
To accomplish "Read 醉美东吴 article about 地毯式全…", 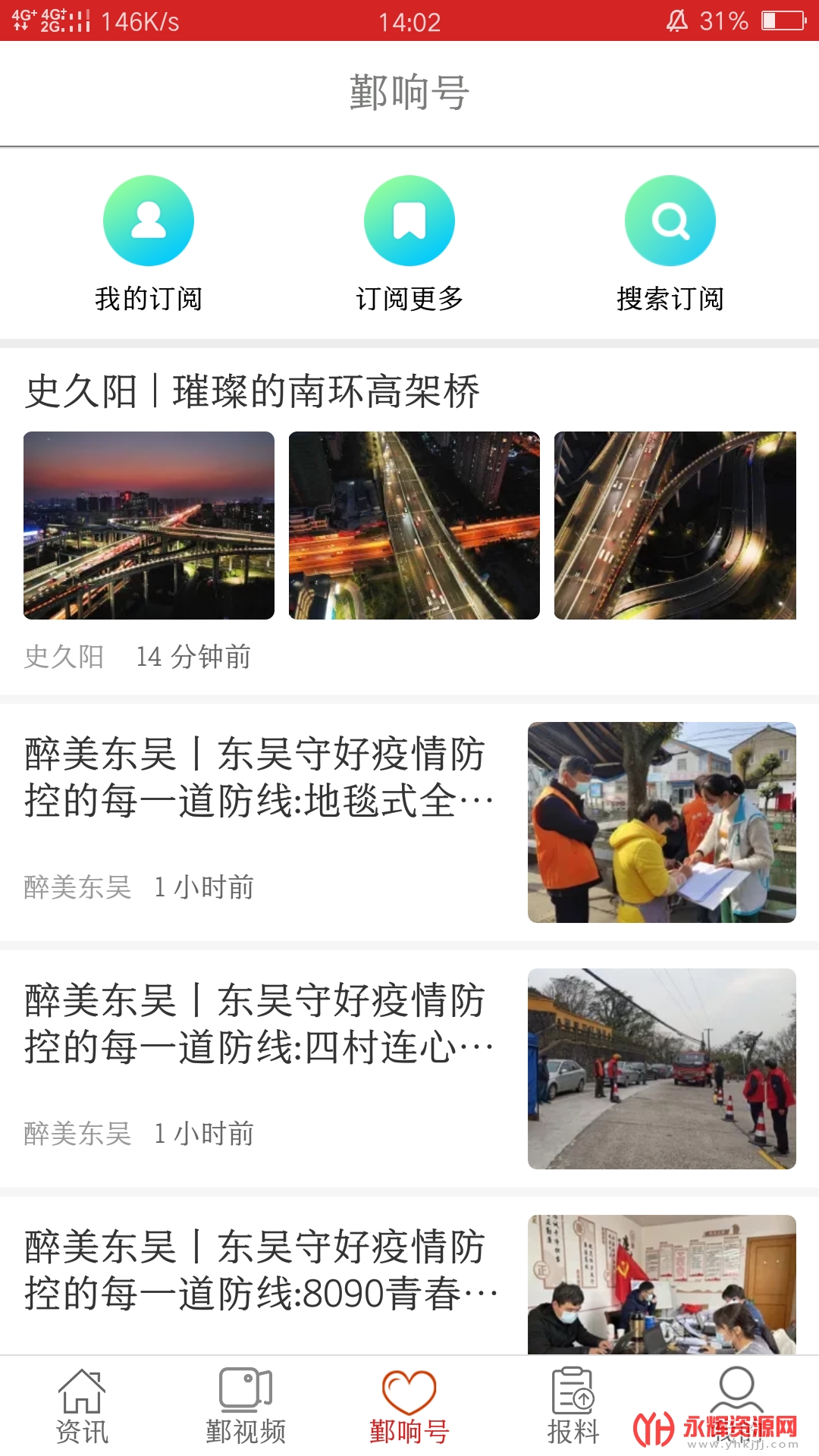I will coord(259,777).
